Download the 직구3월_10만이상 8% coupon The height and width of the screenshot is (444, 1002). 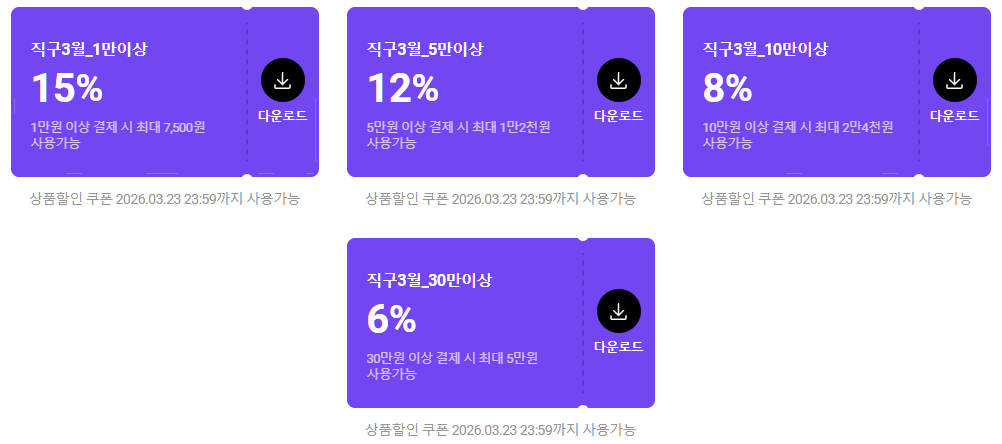(x=954, y=81)
